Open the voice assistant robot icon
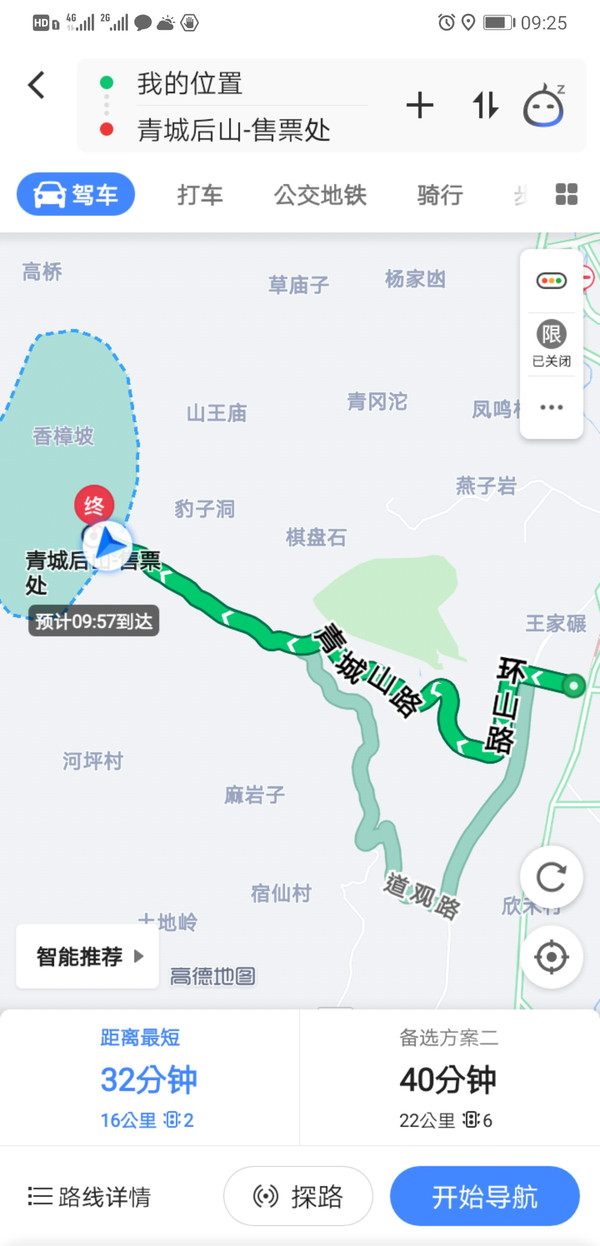Viewport: 600px width, 1246px height. pyautogui.click(x=543, y=105)
